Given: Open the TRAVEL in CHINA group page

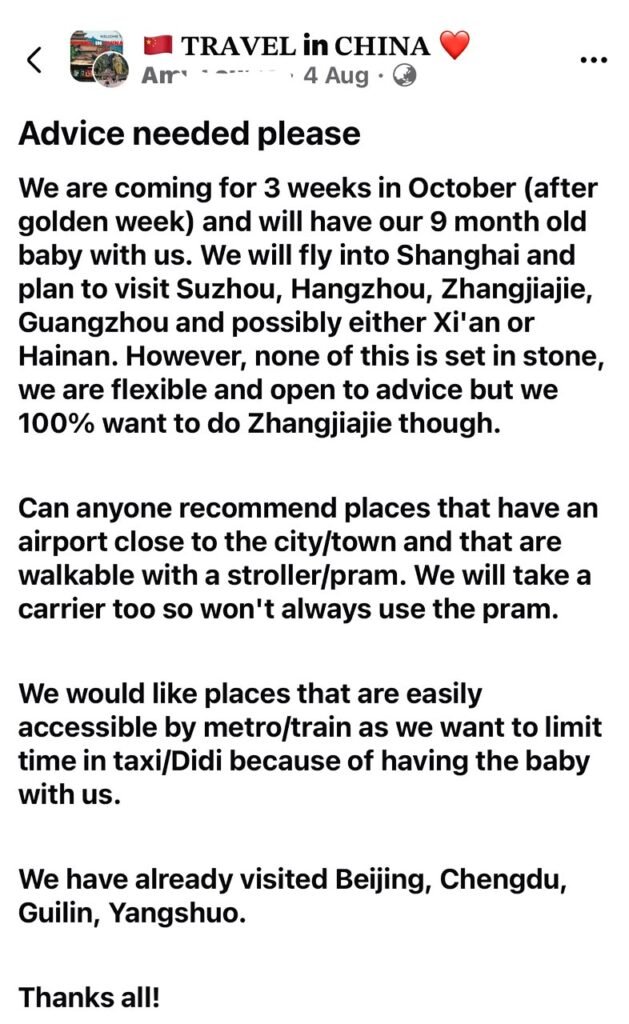Looking at the screenshot, I should [x=306, y=45].
